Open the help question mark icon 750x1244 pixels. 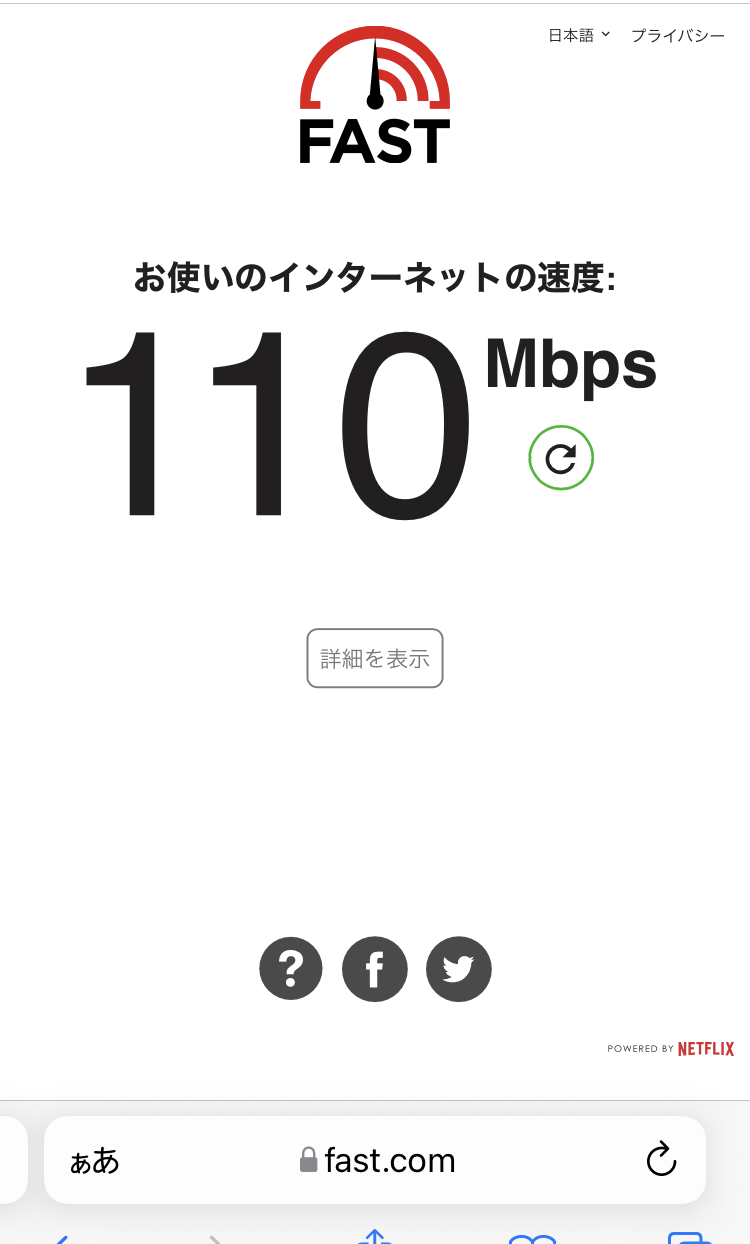[x=291, y=969]
